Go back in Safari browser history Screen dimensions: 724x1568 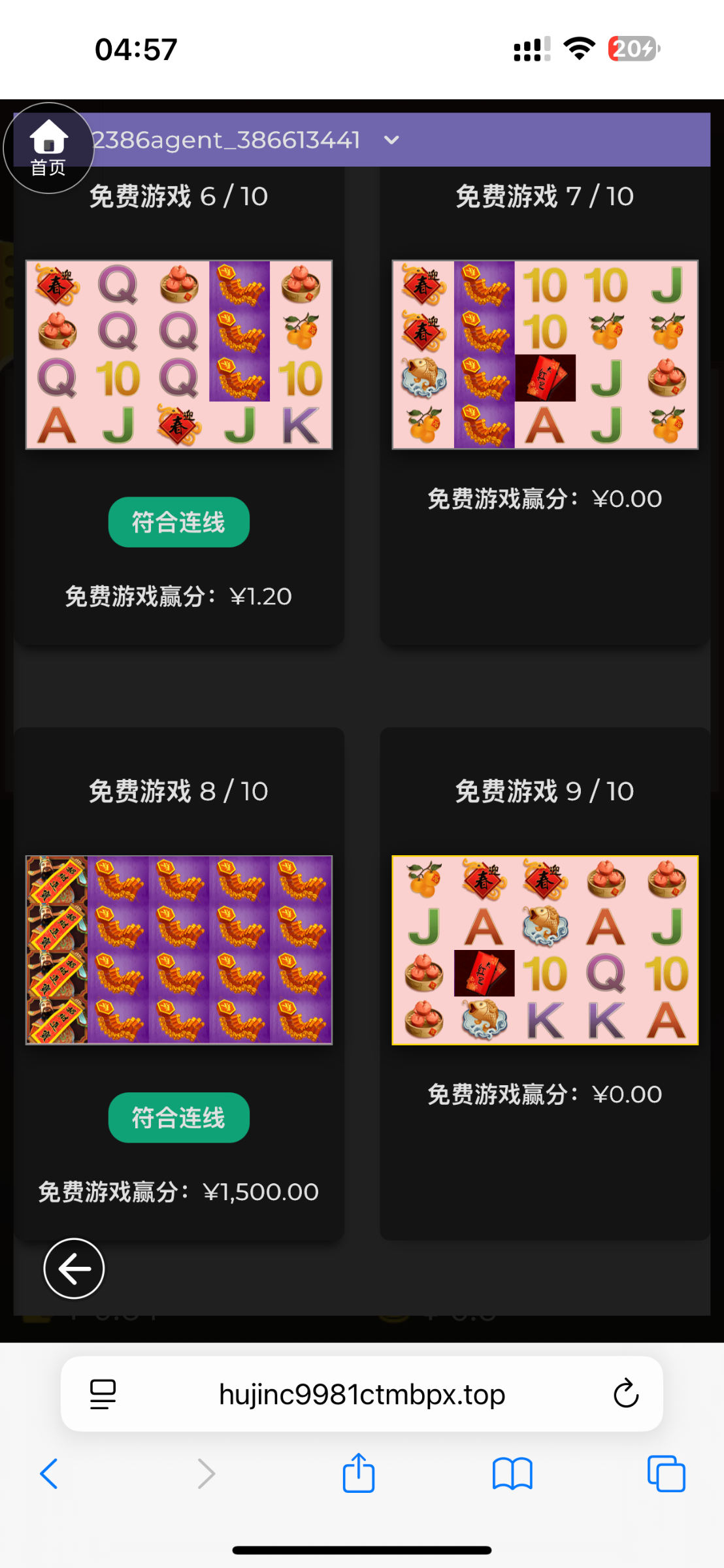[x=49, y=1474]
